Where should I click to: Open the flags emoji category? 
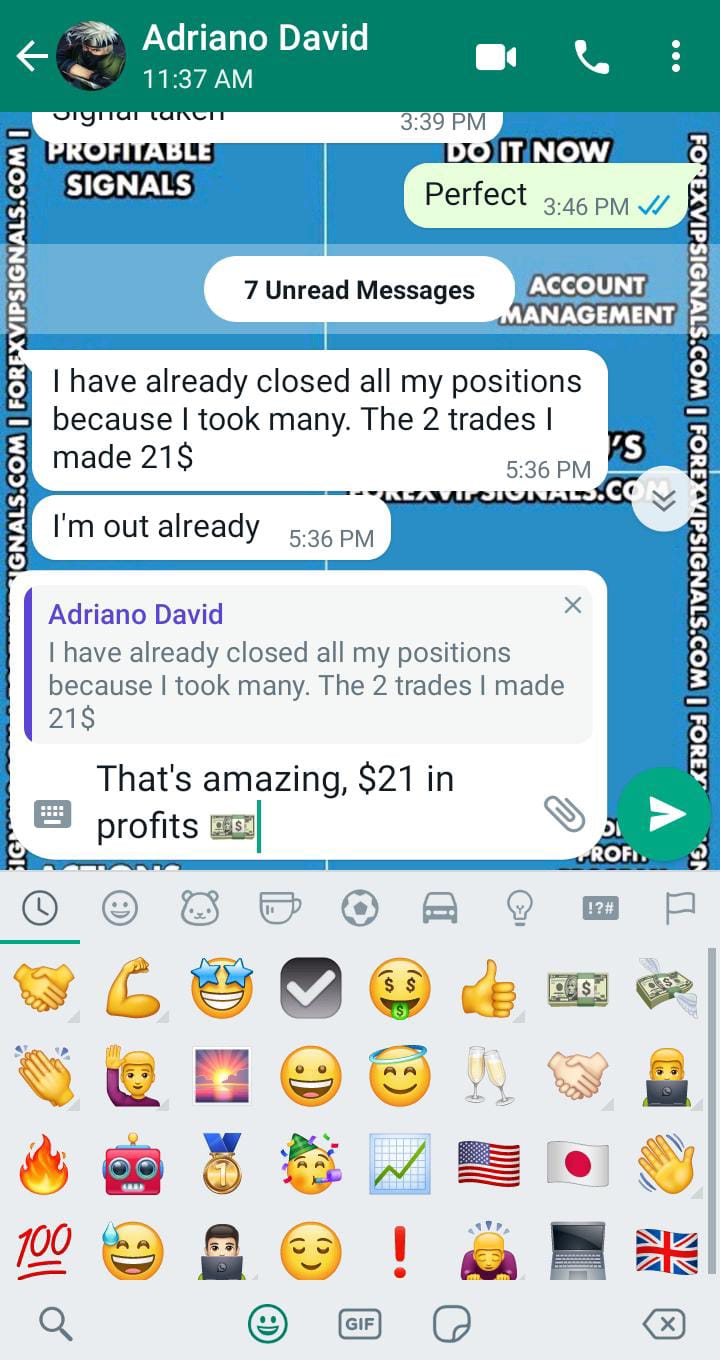[679, 908]
